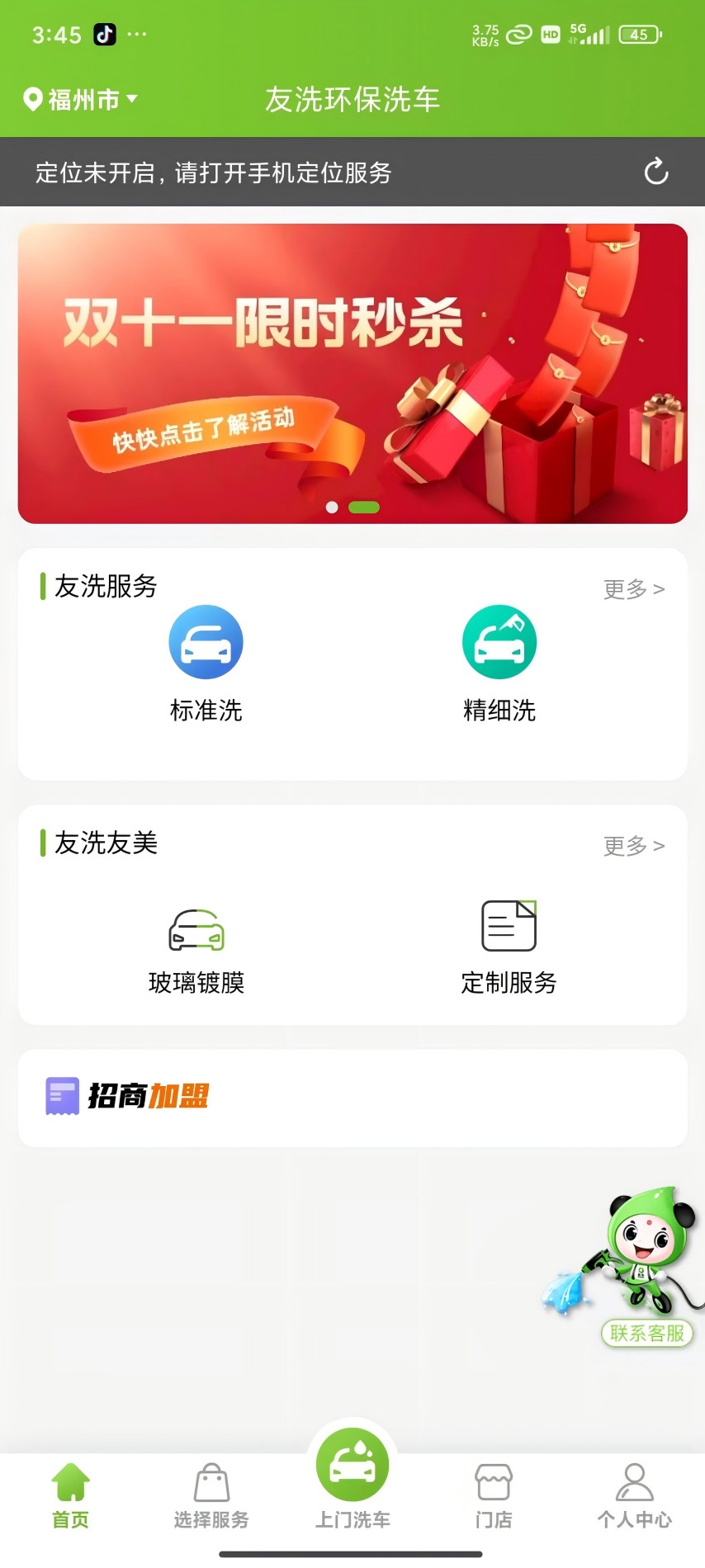Select the 标准洗 car wash icon
705x1568 pixels.
(206, 642)
